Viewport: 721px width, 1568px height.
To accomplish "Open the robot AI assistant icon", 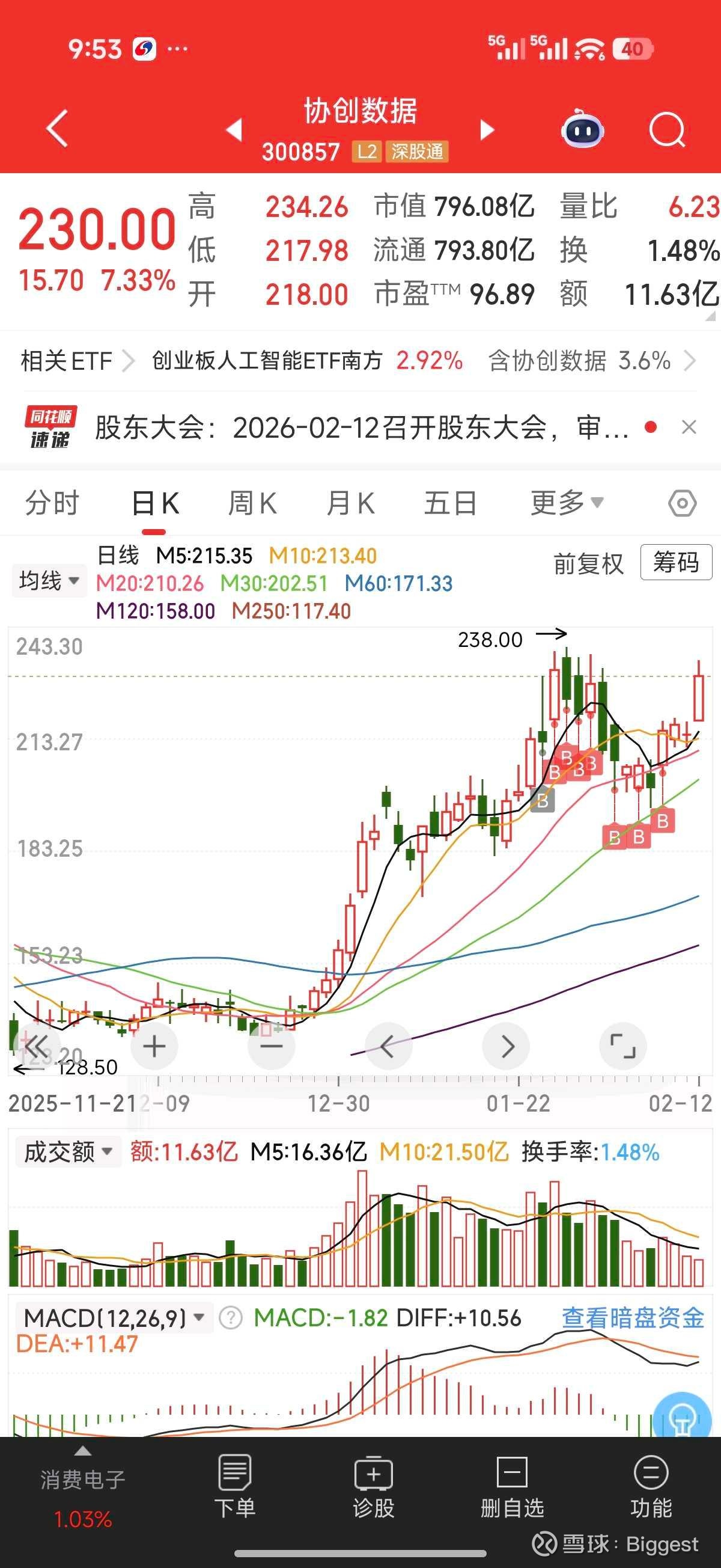I will [582, 130].
